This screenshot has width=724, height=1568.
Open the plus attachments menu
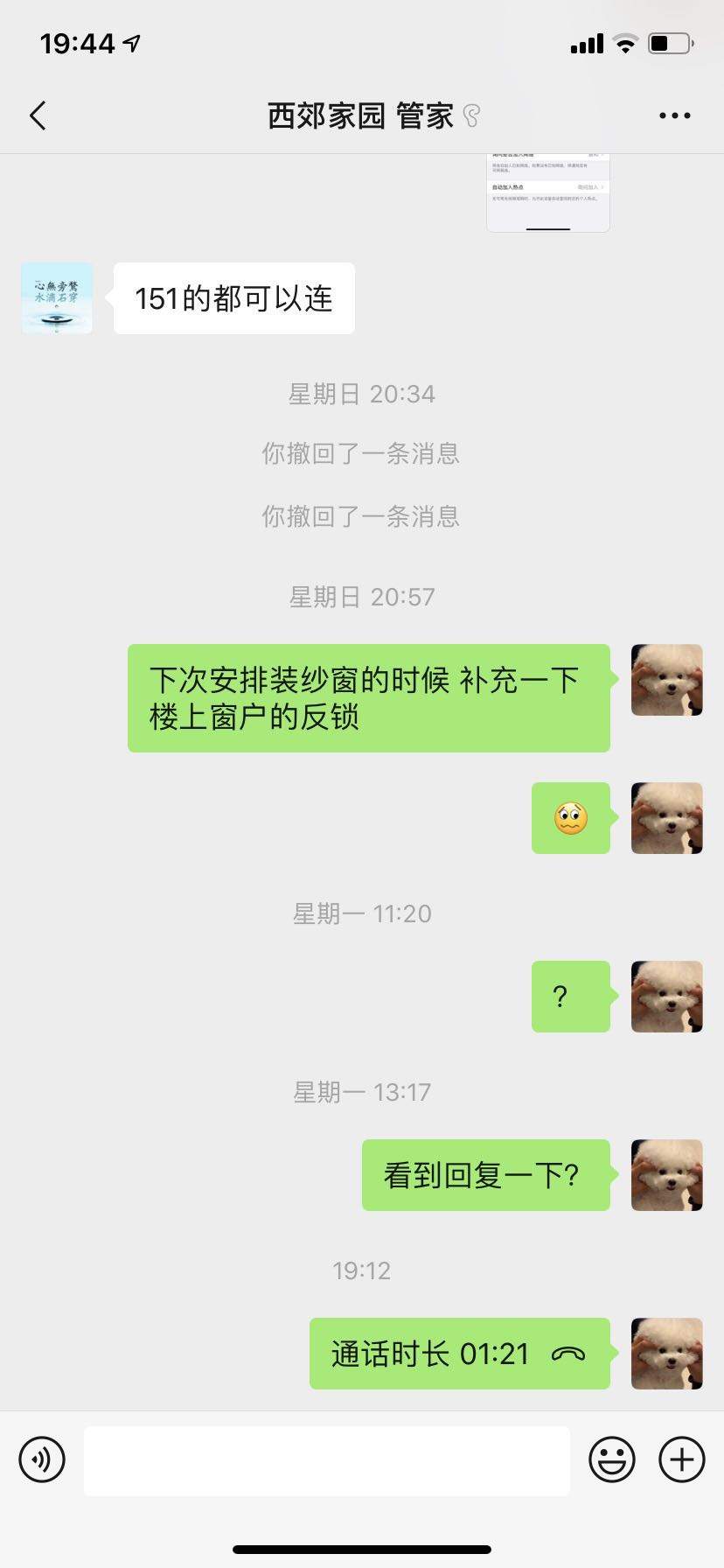(681, 1459)
